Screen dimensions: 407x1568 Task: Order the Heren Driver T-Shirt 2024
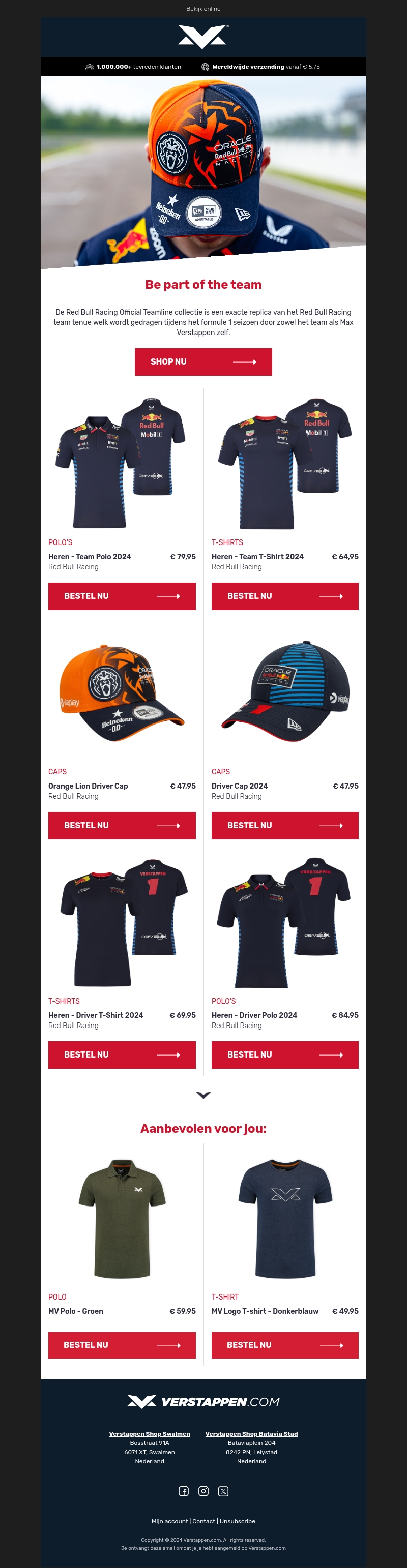[x=122, y=1054]
